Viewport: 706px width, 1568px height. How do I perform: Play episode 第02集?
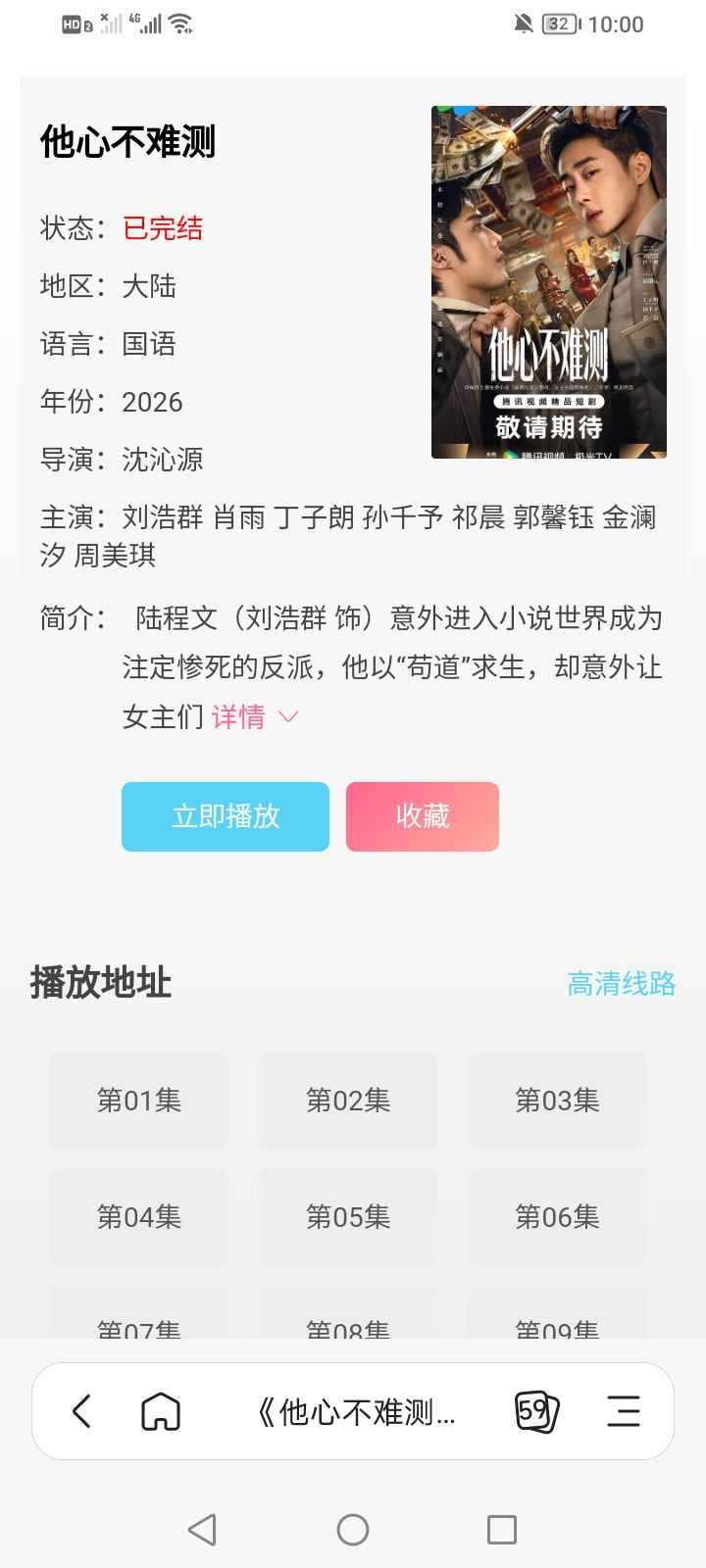(348, 1101)
